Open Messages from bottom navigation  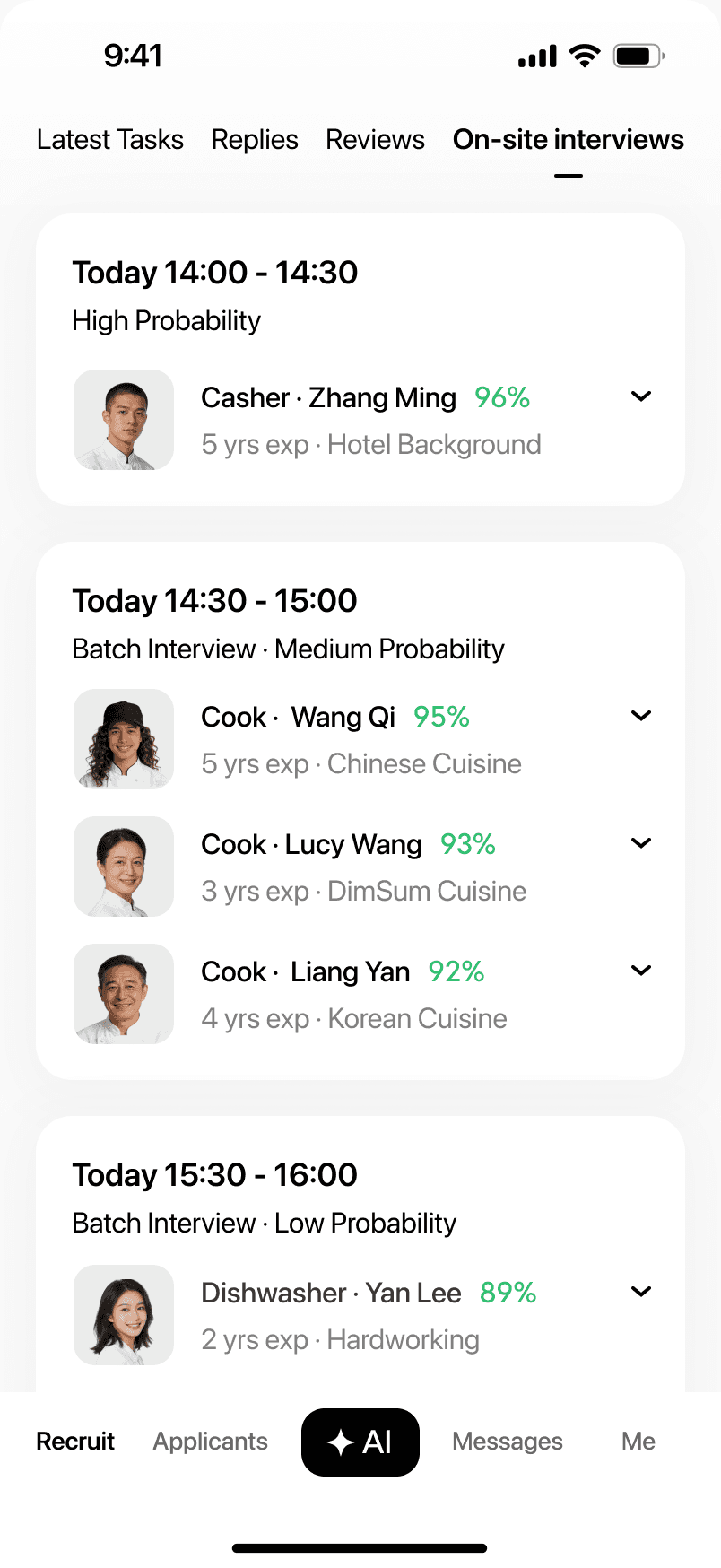click(508, 1442)
